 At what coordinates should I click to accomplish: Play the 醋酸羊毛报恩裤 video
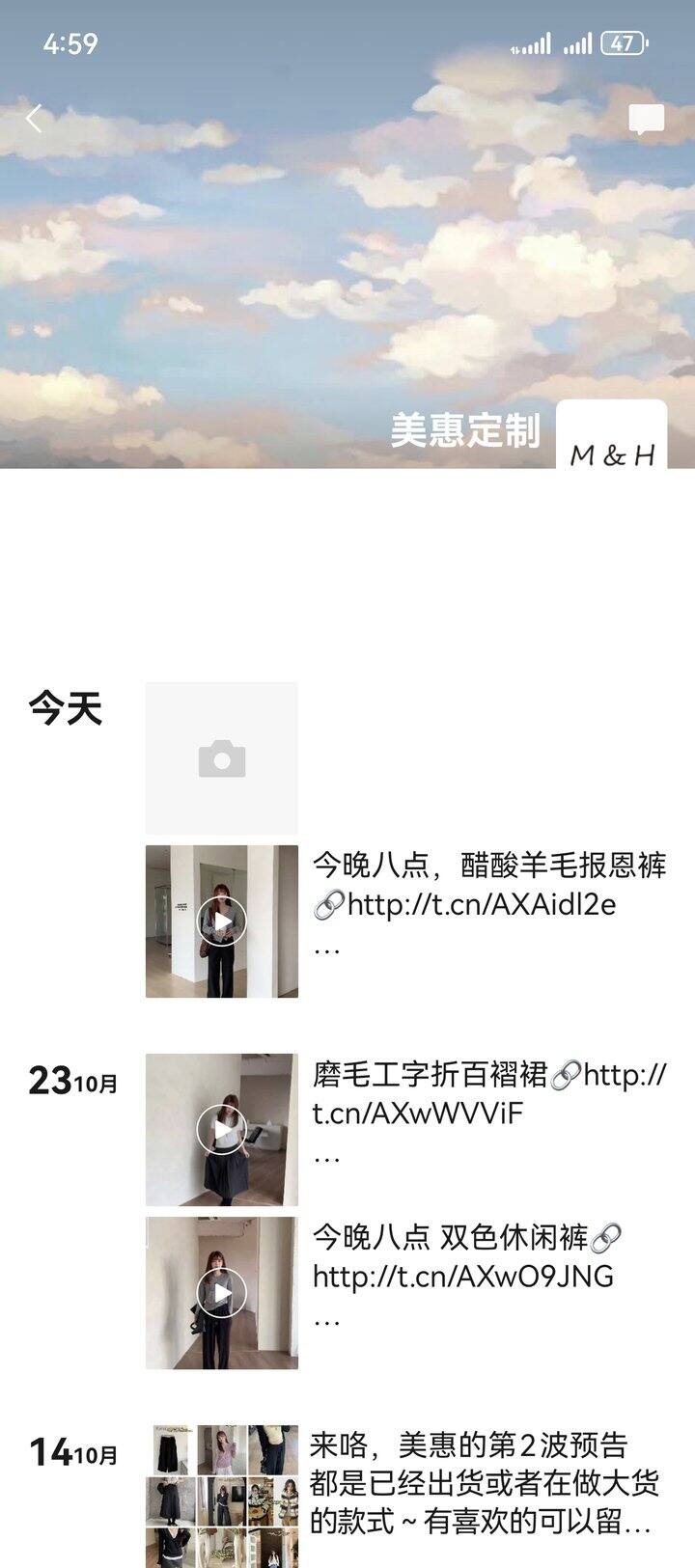coord(222,922)
